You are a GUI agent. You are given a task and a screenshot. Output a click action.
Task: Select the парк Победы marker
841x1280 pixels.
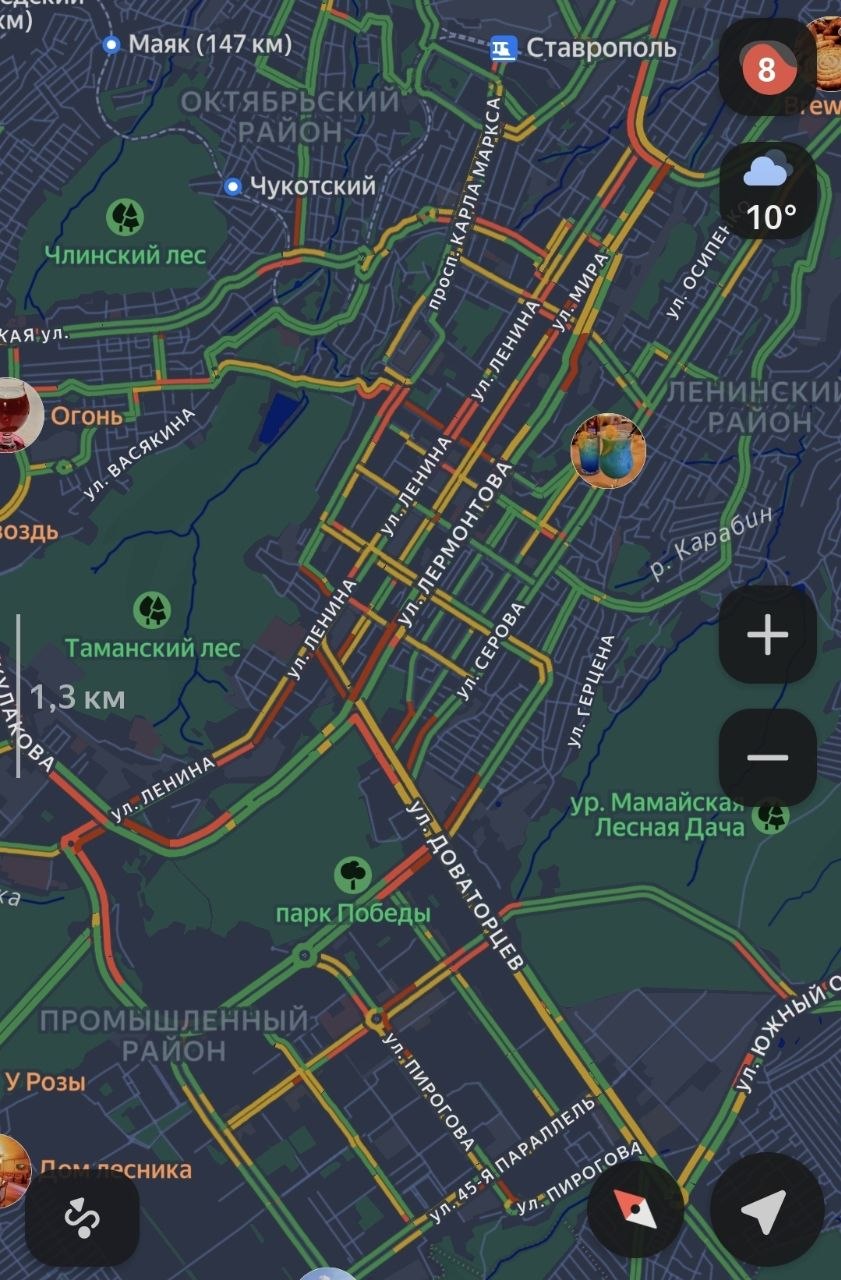[x=352, y=875]
